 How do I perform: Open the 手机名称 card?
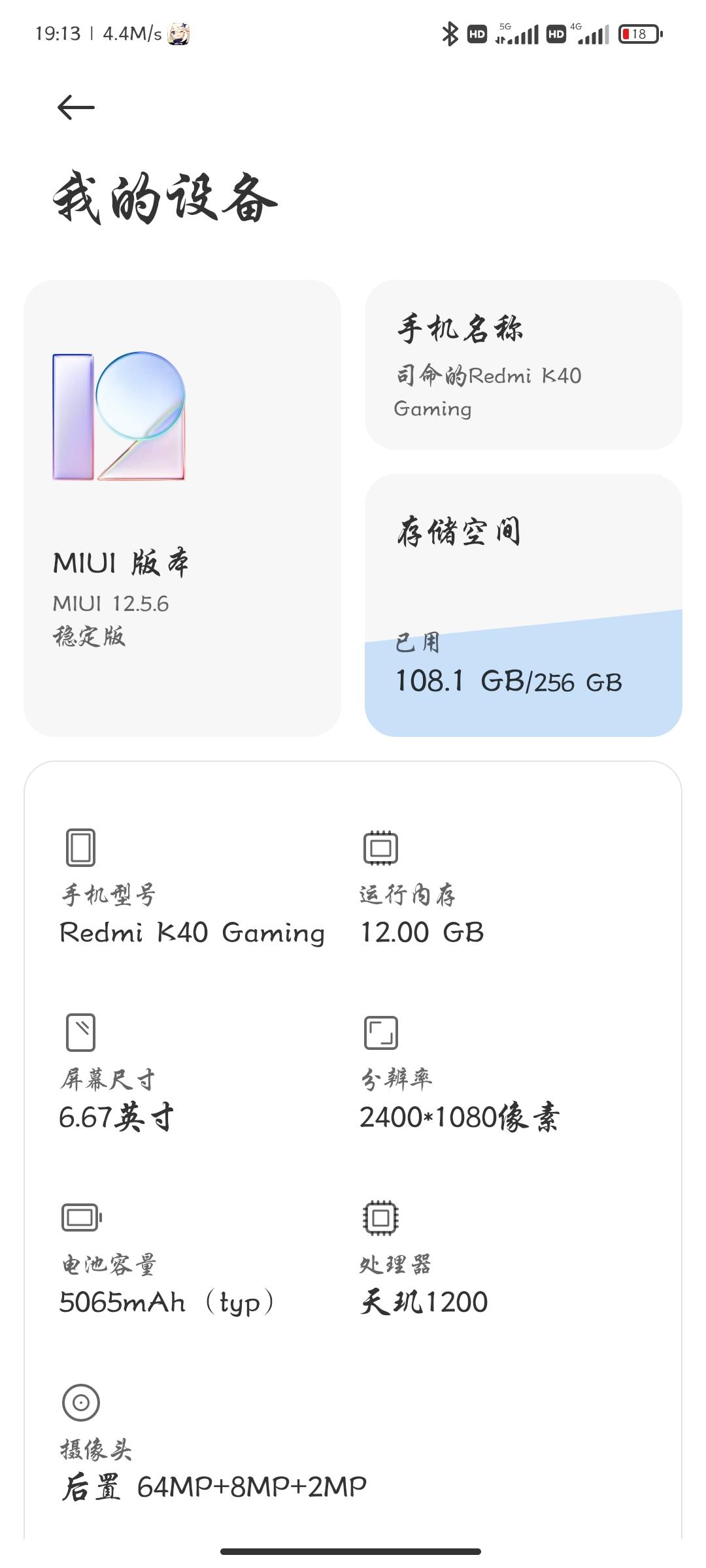click(523, 365)
